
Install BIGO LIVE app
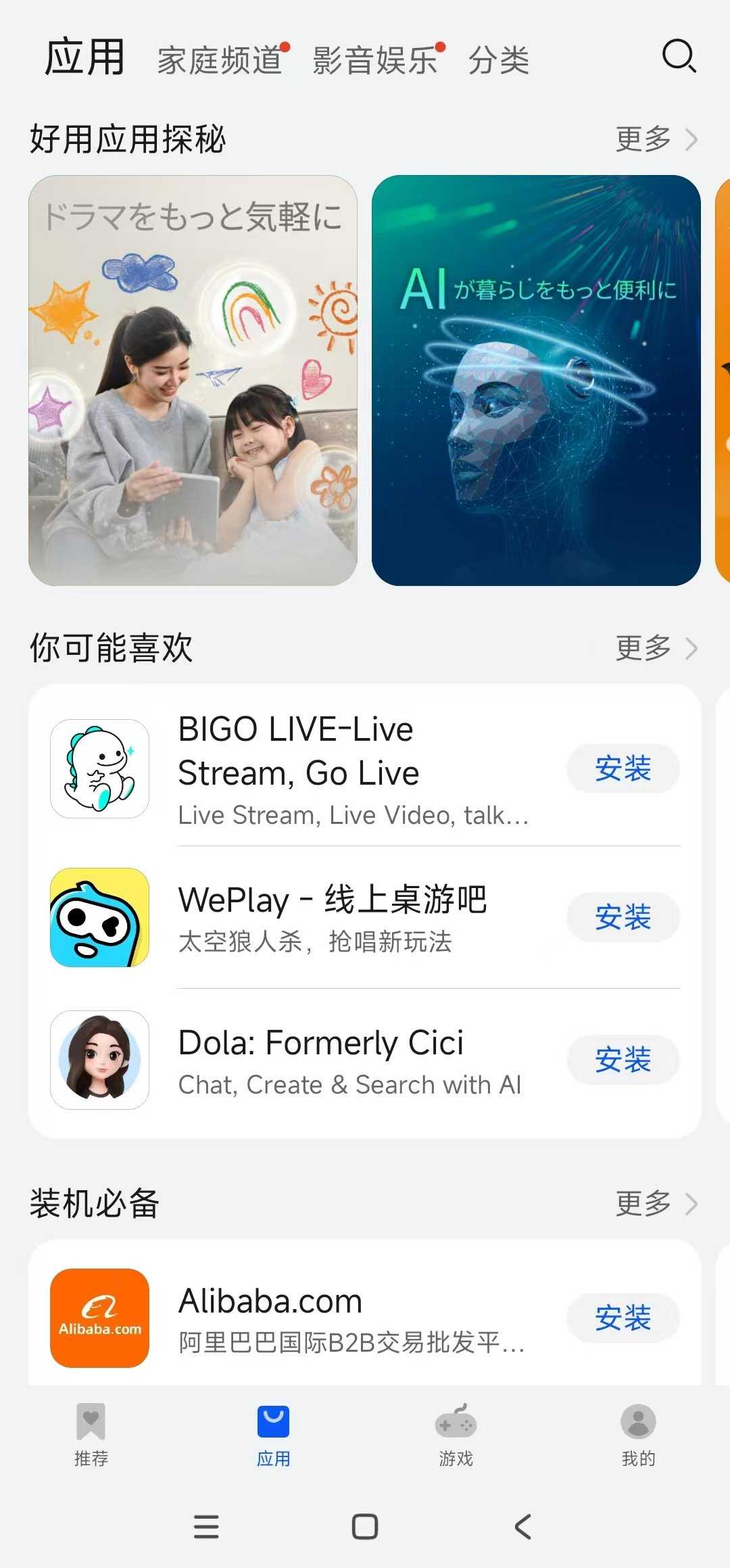click(x=623, y=768)
